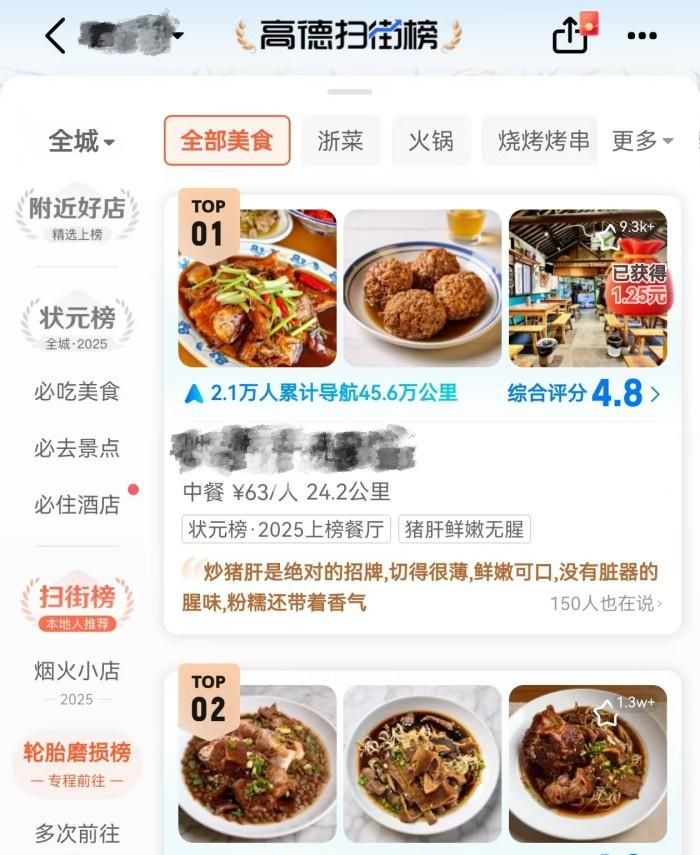Viewport: 700px width, 855px height.
Task: Favorite the TOP 02 restaurant star
Action: 605,713
